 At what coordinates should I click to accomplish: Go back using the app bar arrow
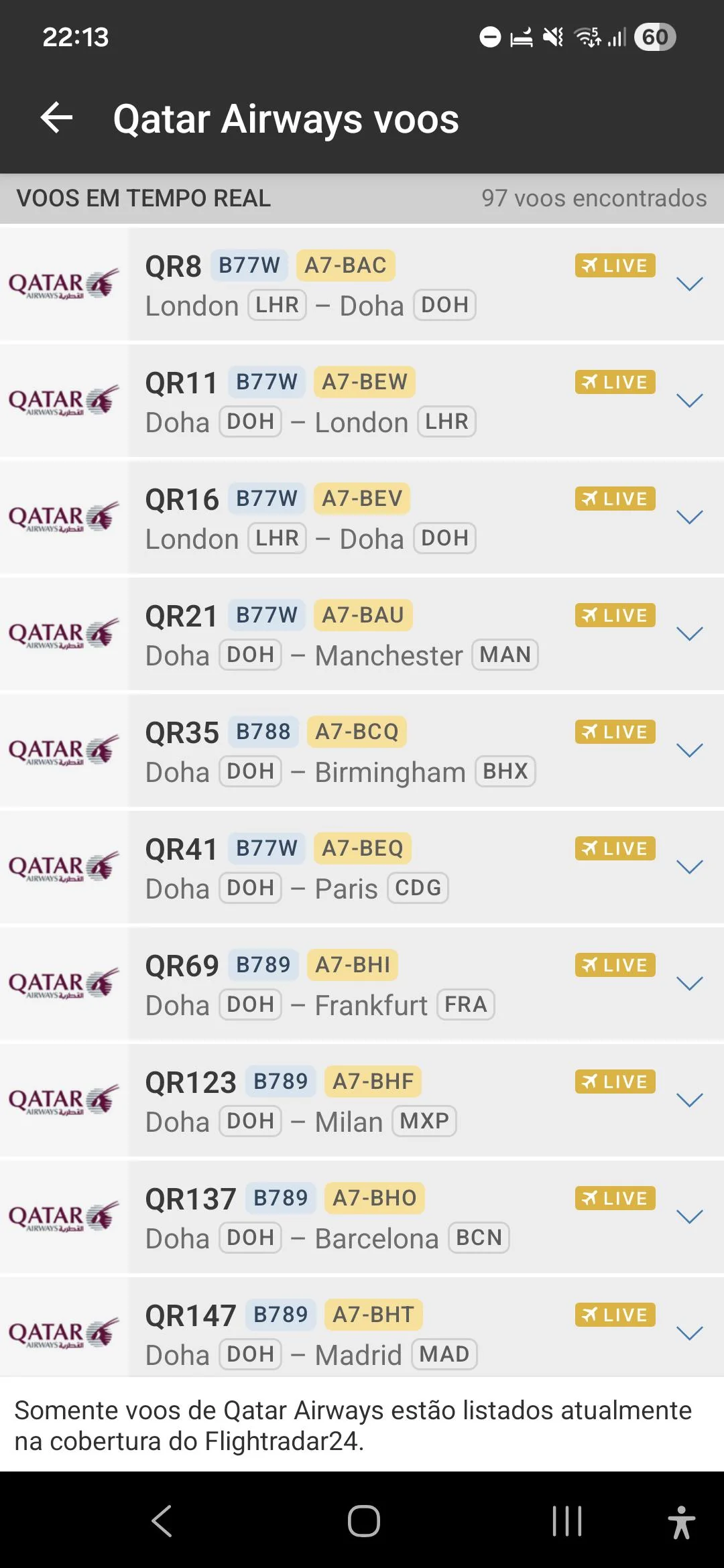(x=57, y=119)
